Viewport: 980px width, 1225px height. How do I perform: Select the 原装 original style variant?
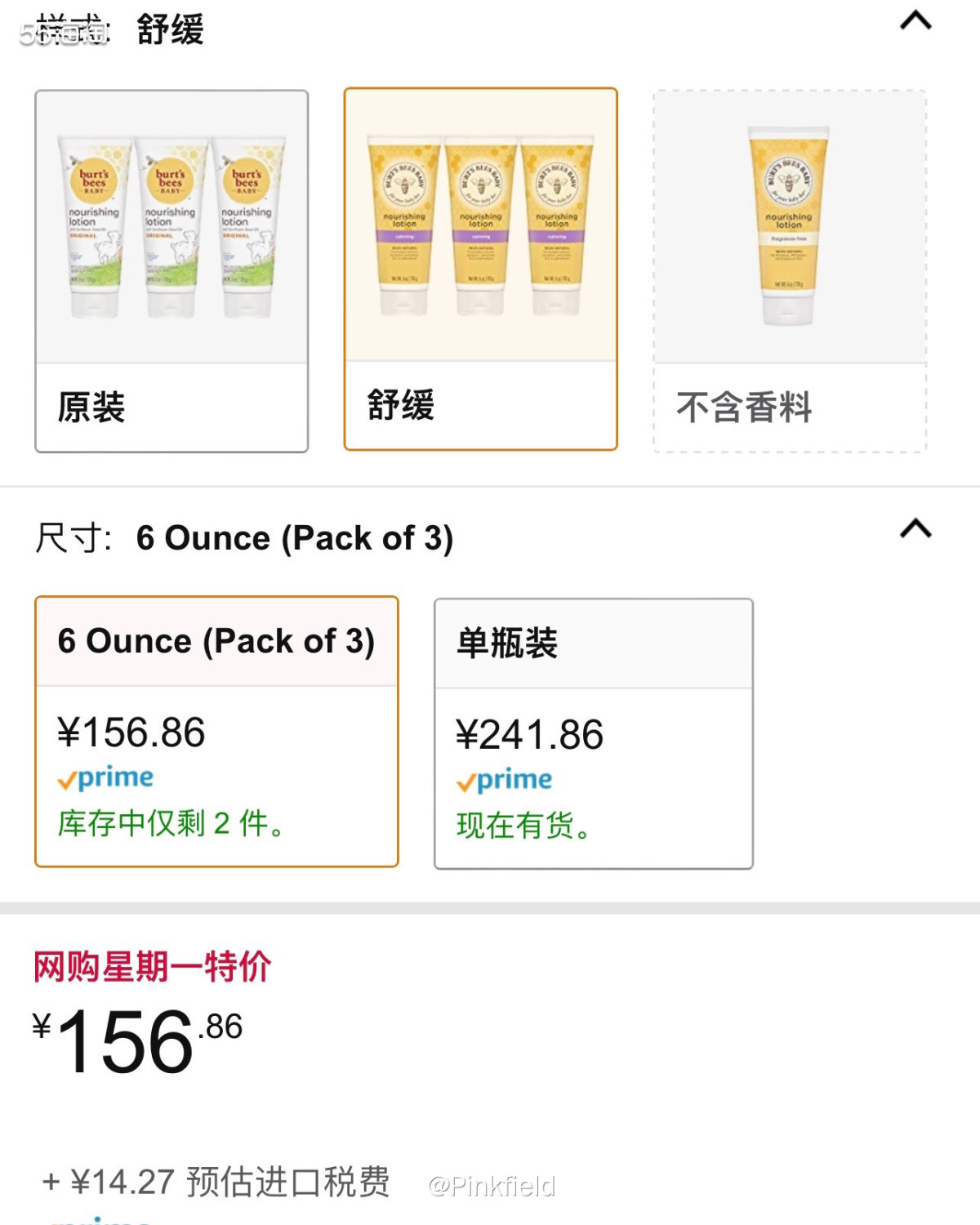(x=171, y=269)
